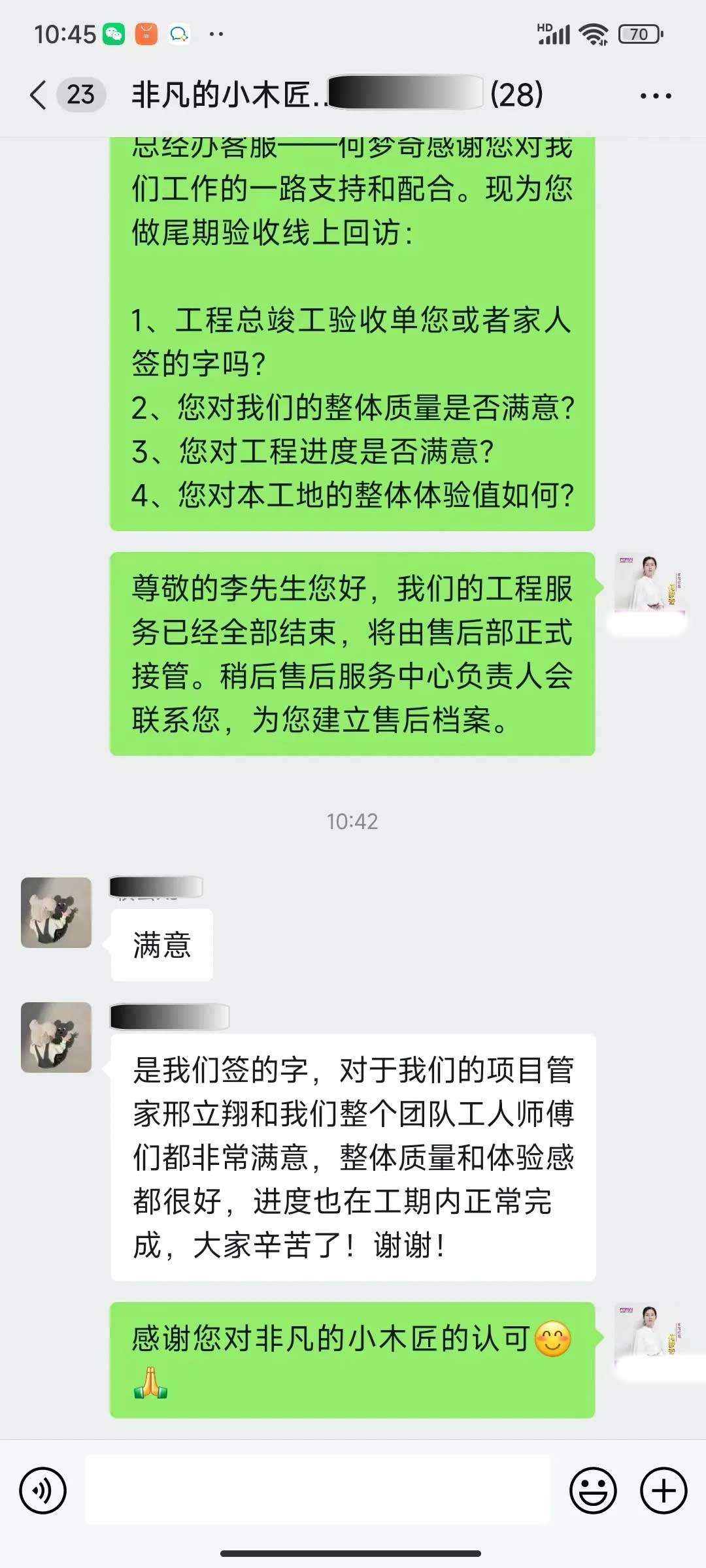This screenshot has height=1568, width=706.
Task: Open the group chat options menu
Action: (x=655, y=96)
